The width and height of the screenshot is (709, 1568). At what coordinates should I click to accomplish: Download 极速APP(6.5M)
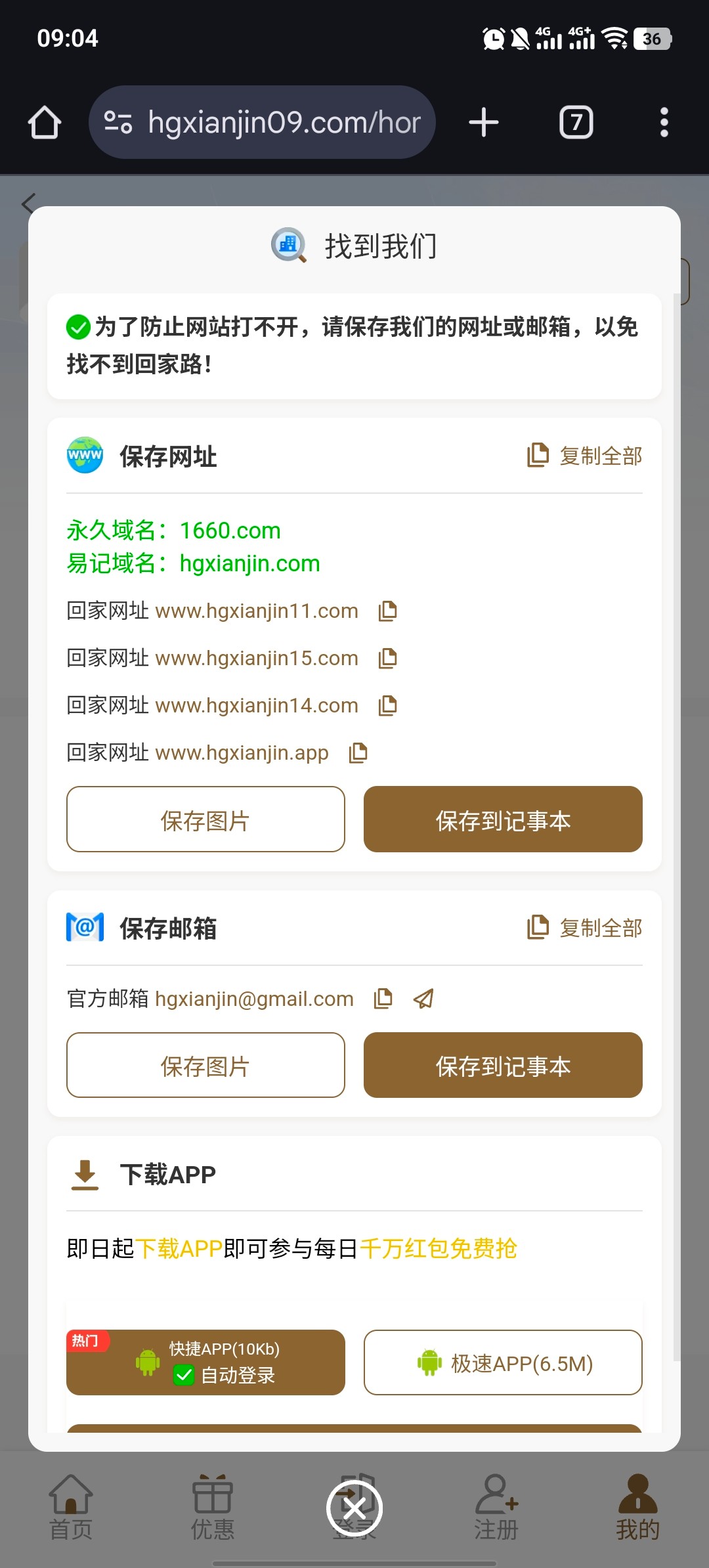pos(503,1363)
